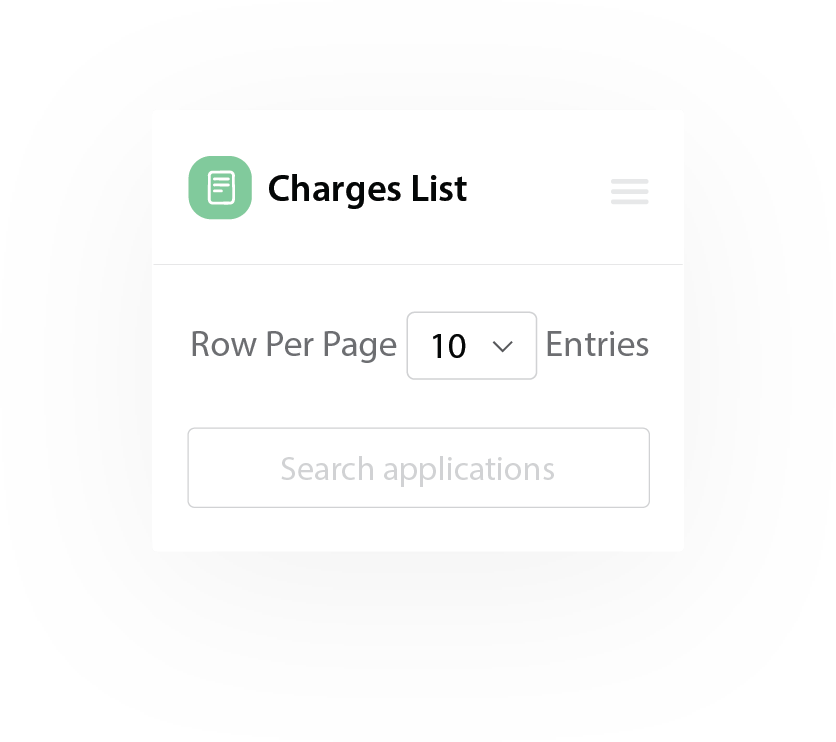The image size is (836, 742).
Task: Expand the Row Per Page dropdown
Action: tap(471, 346)
